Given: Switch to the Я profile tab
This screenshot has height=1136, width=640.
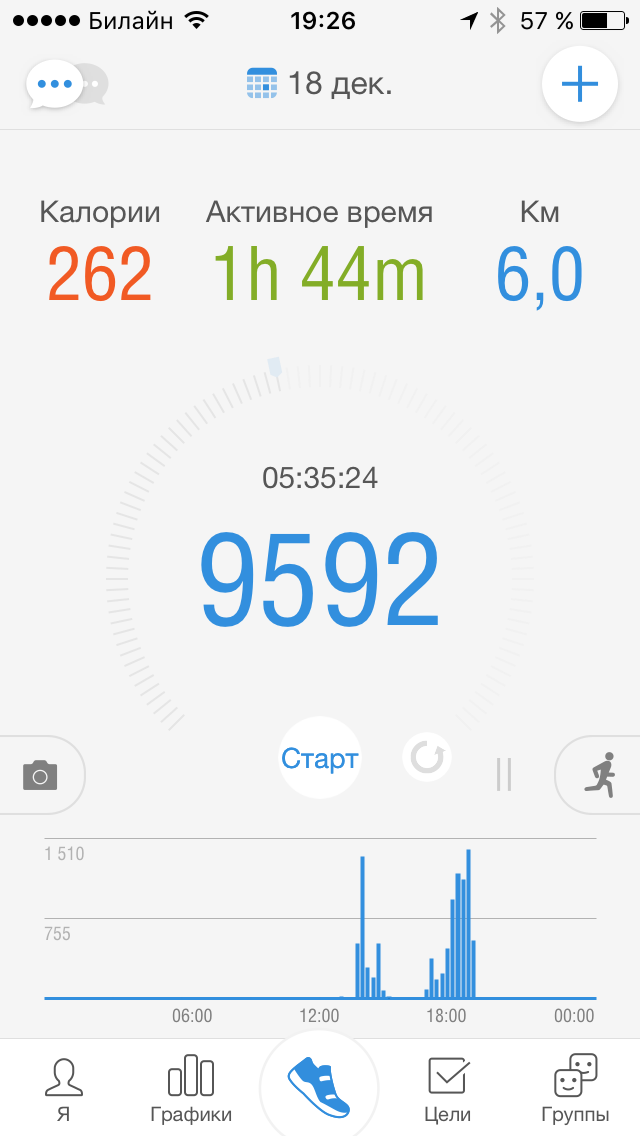Looking at the screenshot, I should [x=64, y=1088].
